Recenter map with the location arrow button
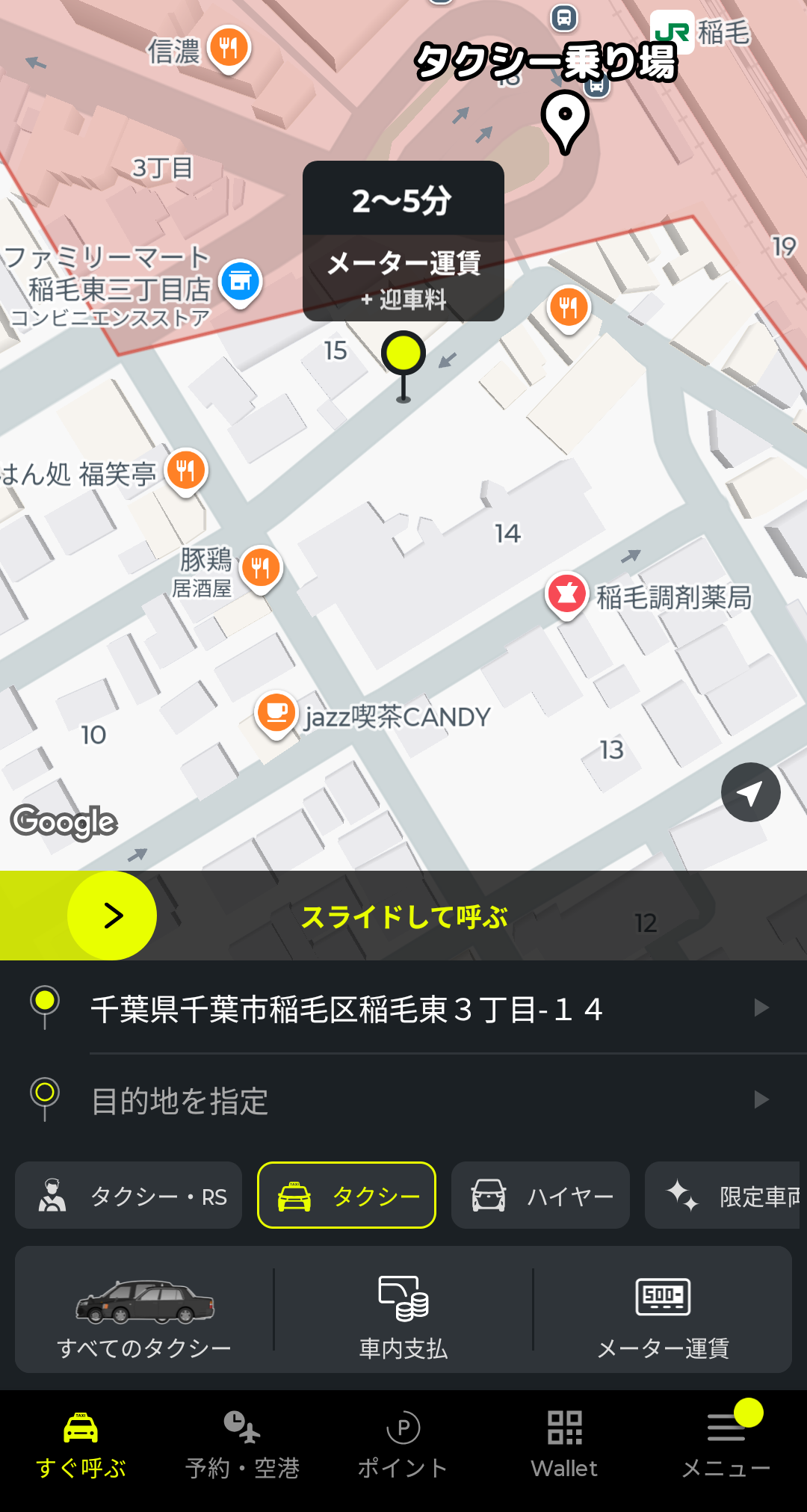This screenshot has height=1512, width=807. [x=750, y=792]
